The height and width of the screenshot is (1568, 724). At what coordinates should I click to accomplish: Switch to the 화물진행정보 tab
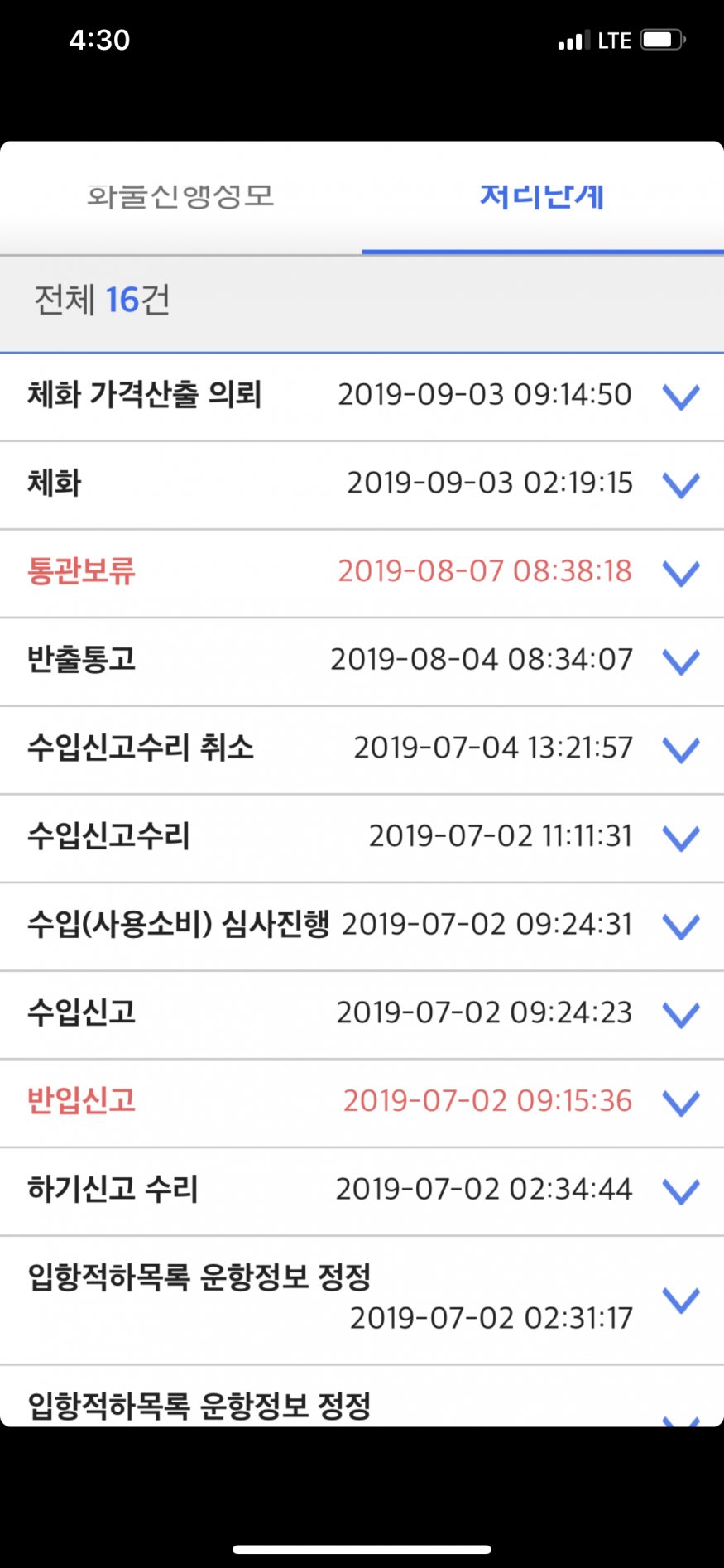(x=180, y=198)
